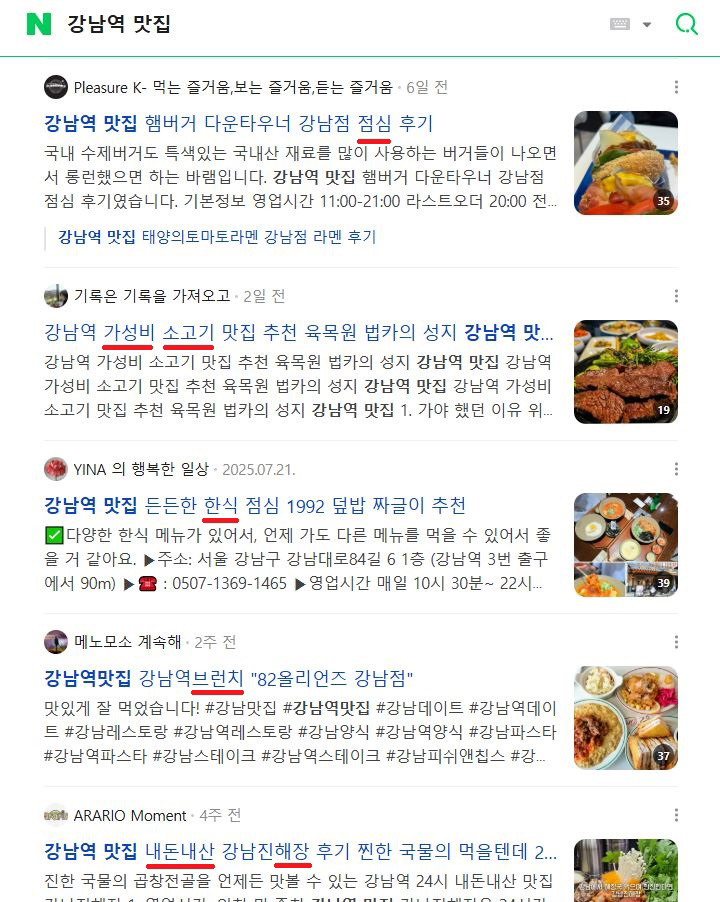View the 다운타우너 burger photo thumbnail
This screenshot has height=902, width=720.
click(625, 163)
